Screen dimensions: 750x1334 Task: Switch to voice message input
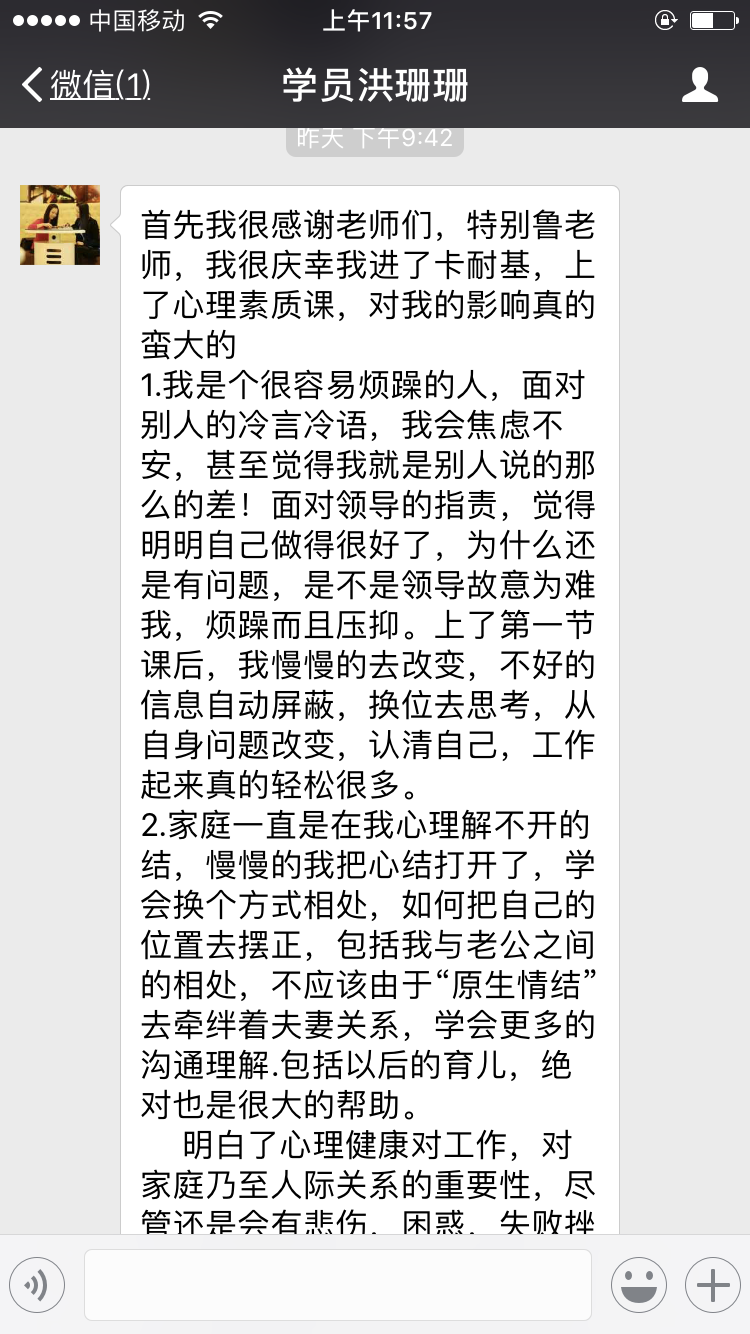37,1285
